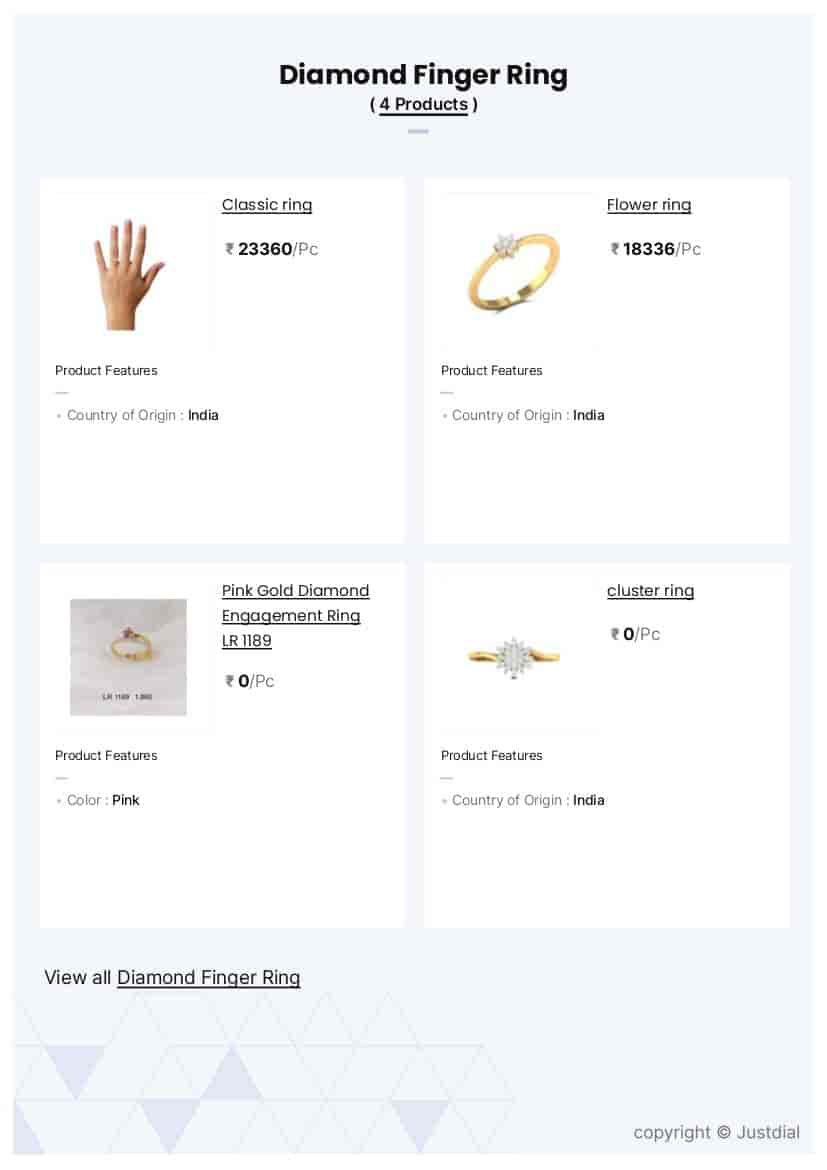The width and height of the screenshot is (827, 1170).
Task: Open the Flower ring product image
Action: (514, 272)
